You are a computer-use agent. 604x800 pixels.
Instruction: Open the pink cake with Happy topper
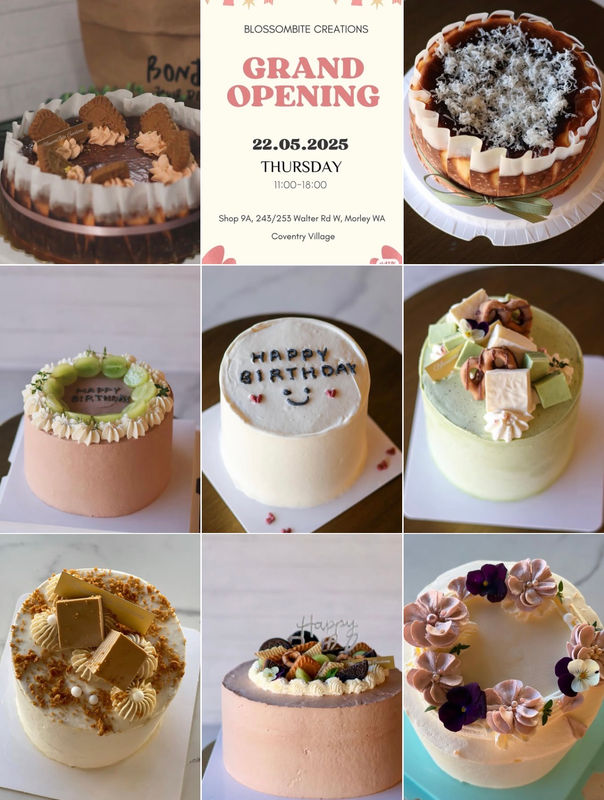point(301,667)
